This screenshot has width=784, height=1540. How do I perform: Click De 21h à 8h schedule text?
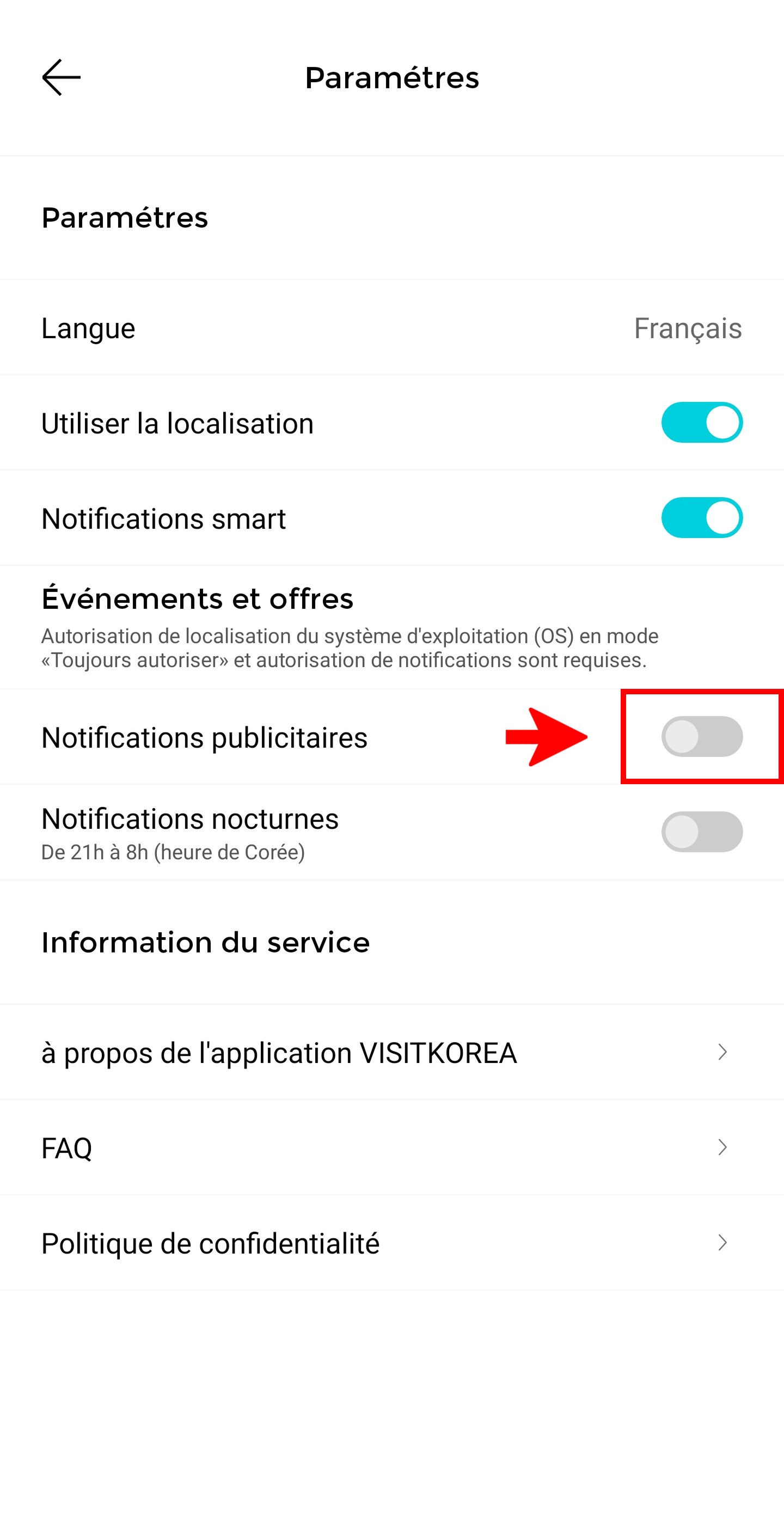(x=173, y=852)
